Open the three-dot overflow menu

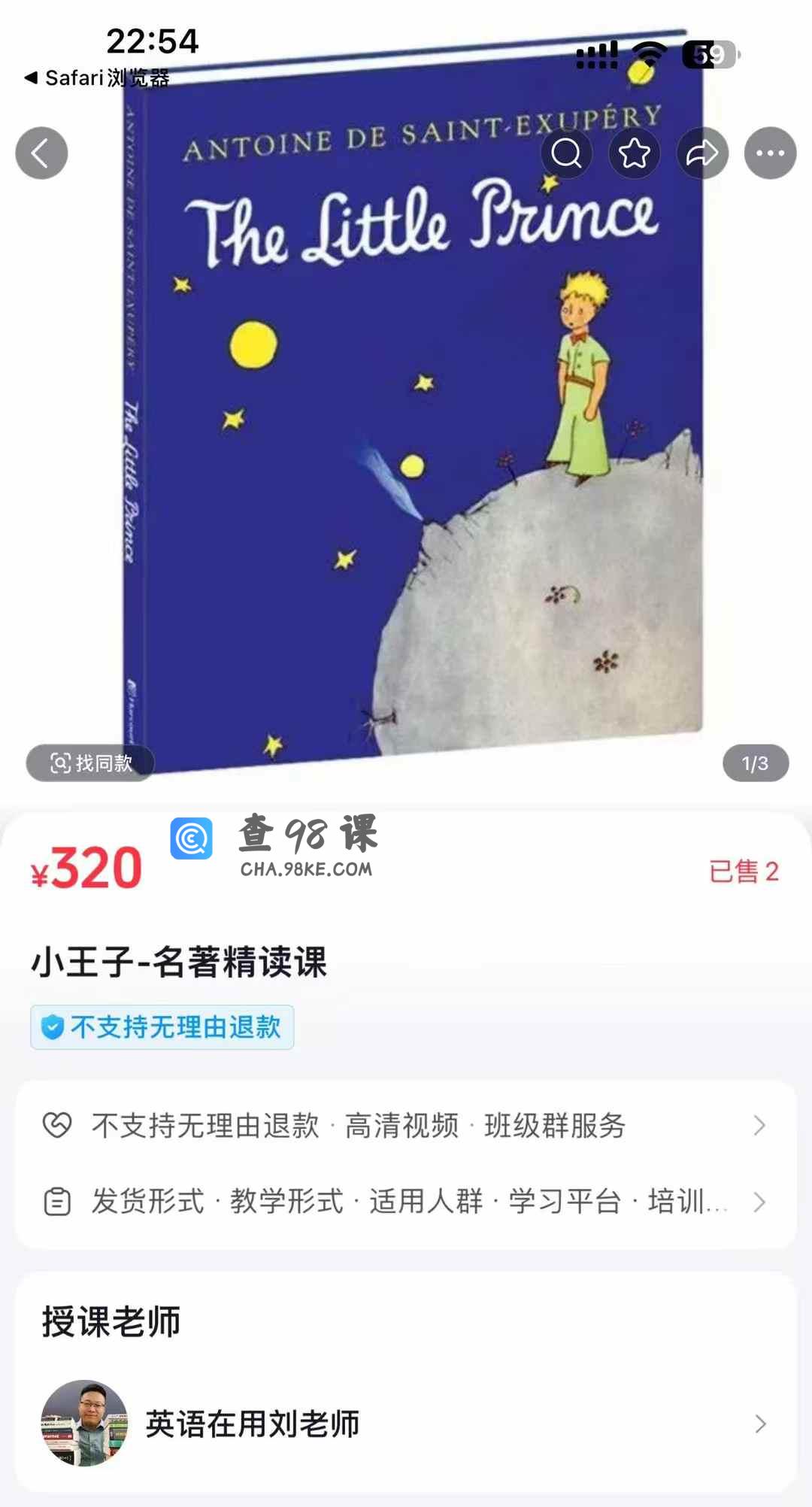(x=771, y=153)
